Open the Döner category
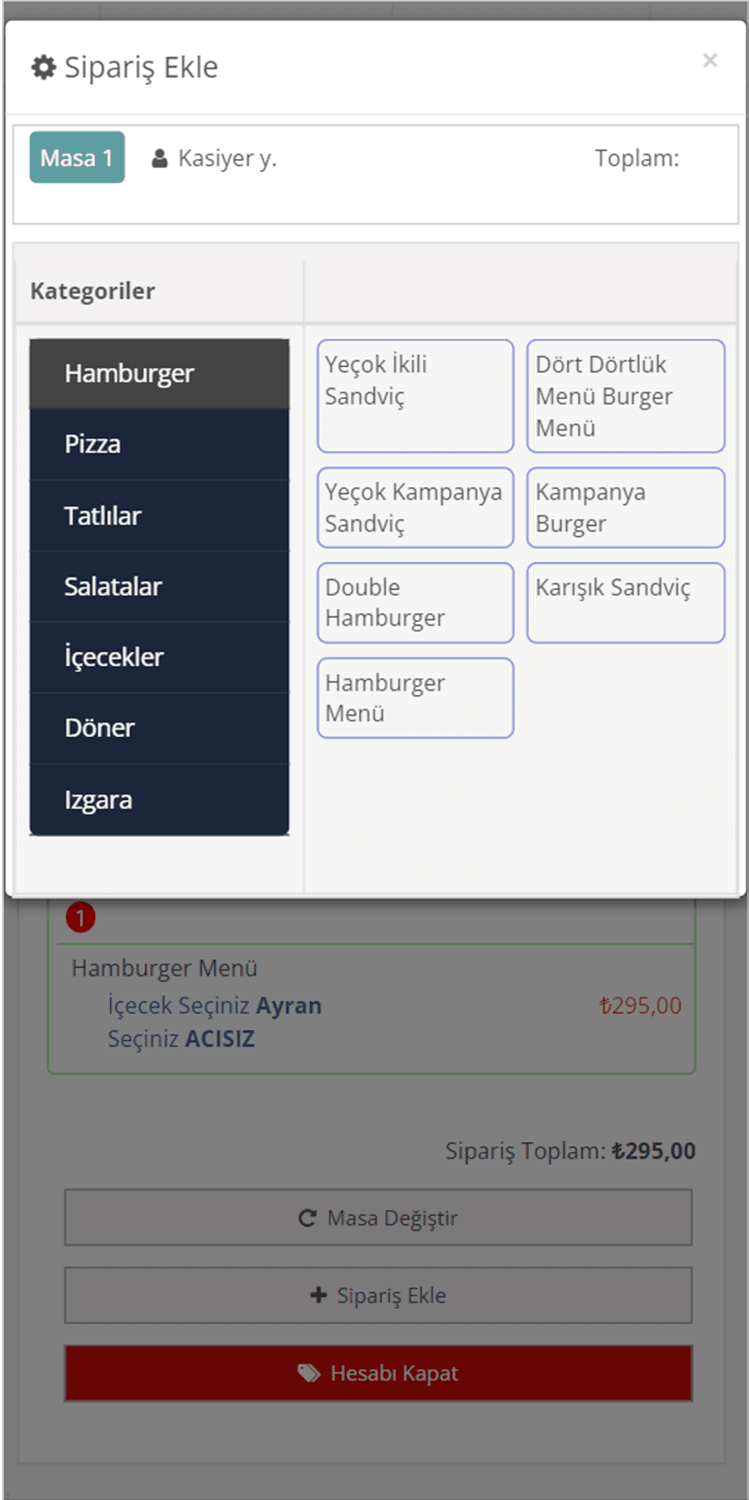 [160, 729]
